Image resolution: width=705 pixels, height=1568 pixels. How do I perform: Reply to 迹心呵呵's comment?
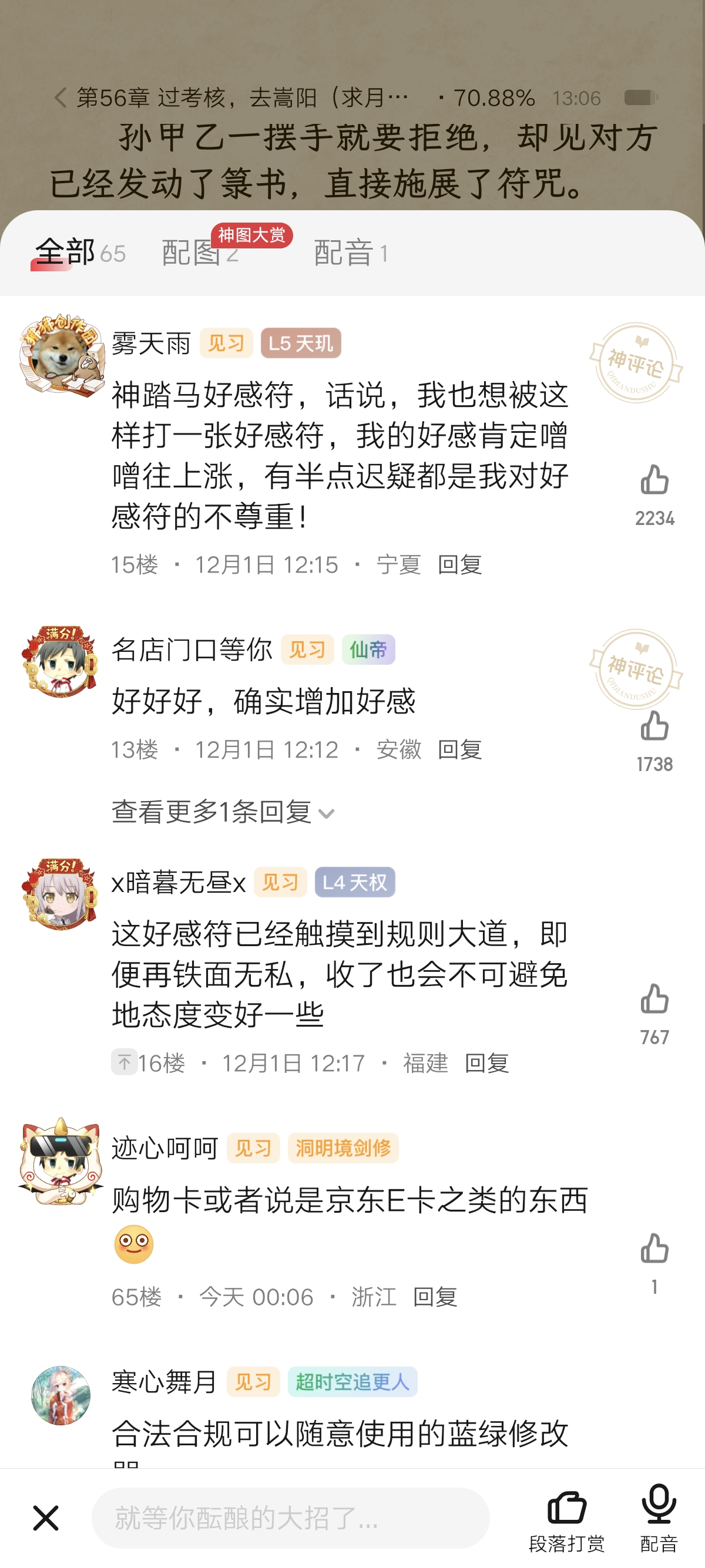tap(435, 1298)
